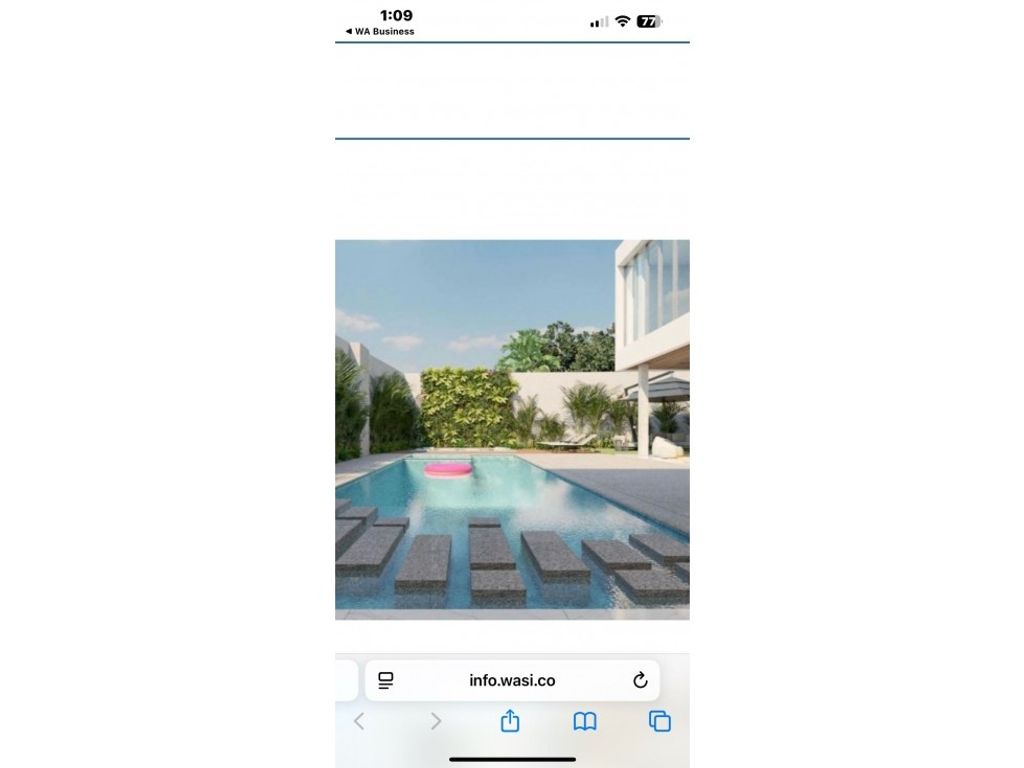Image resolution: width=1024 pixels, height=768 pixels.
Task: Open the pool property photo
Action: [512, 429]
